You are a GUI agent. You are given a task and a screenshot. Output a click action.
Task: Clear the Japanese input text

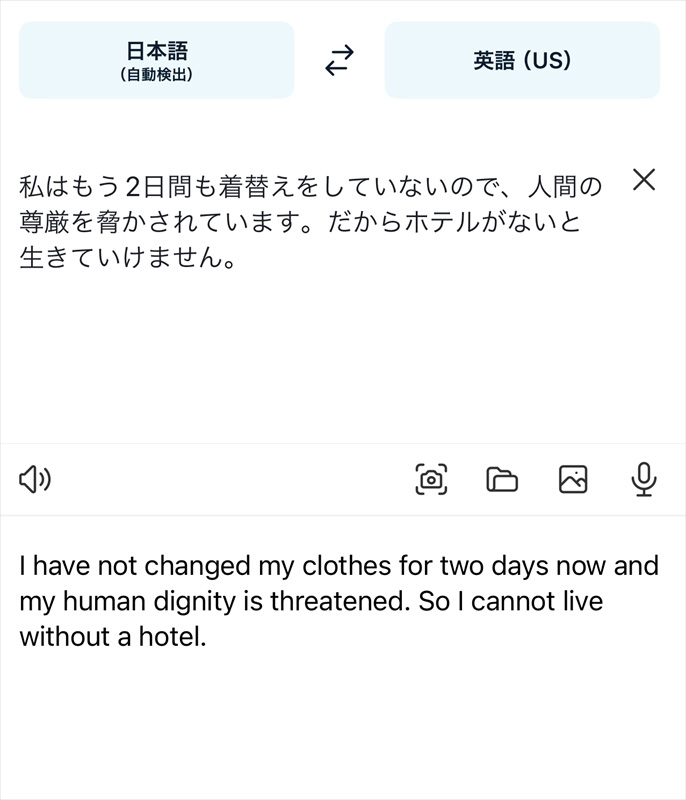pos(645,180)
